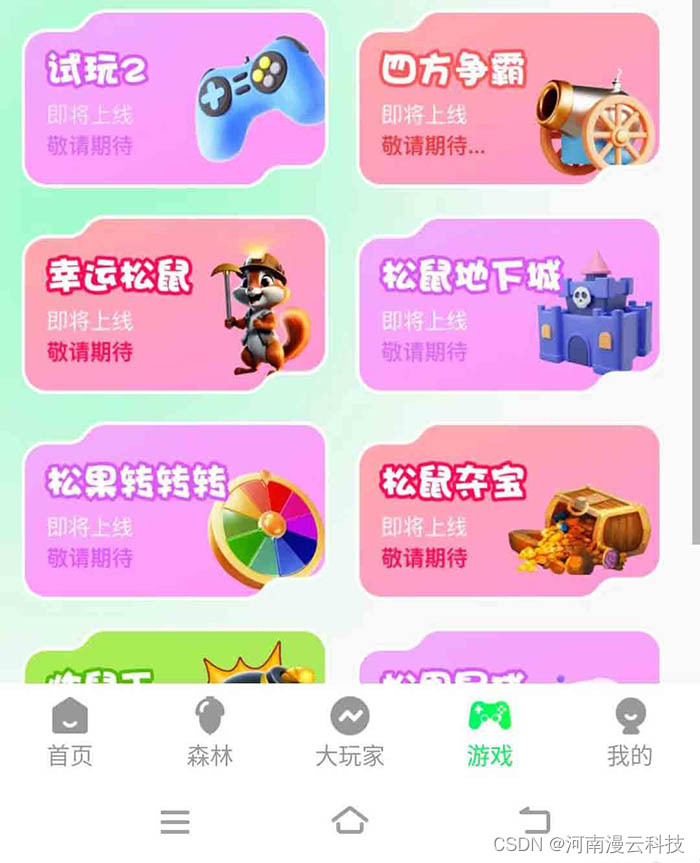Viewport: 700px width, 863px height.
Task: Switch to the 首页 tab
Action: tap(70, 732)
